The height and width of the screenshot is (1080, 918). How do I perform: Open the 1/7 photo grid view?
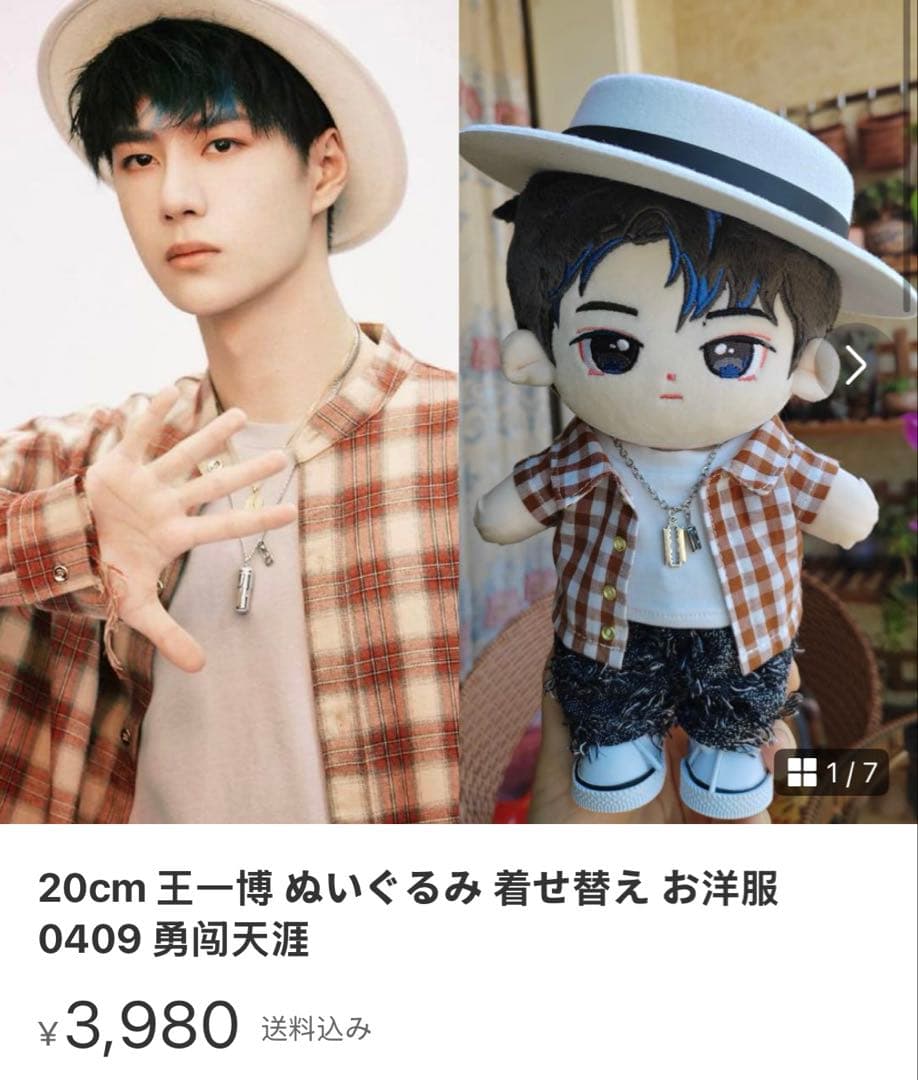point(831,772)
